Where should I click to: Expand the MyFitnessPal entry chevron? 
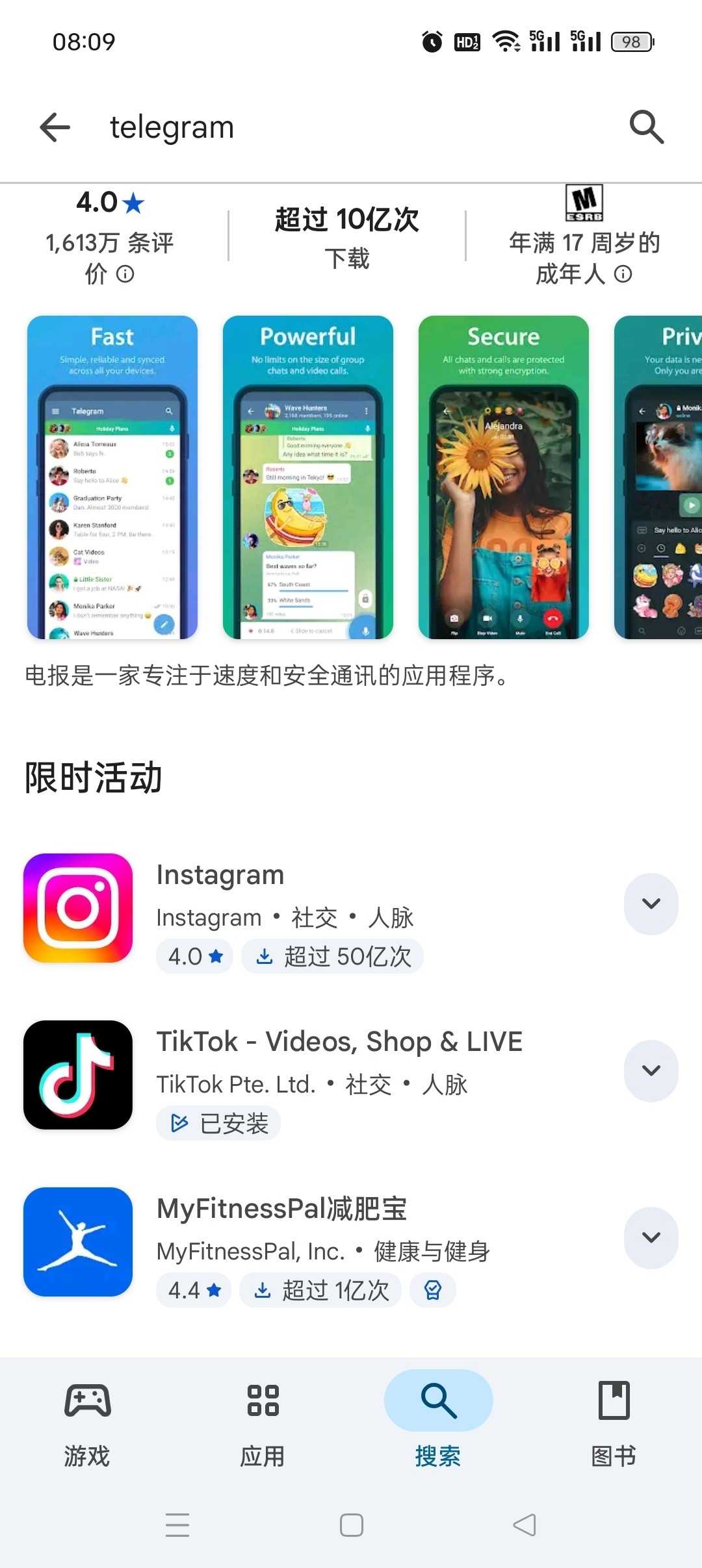(651, 1237)
